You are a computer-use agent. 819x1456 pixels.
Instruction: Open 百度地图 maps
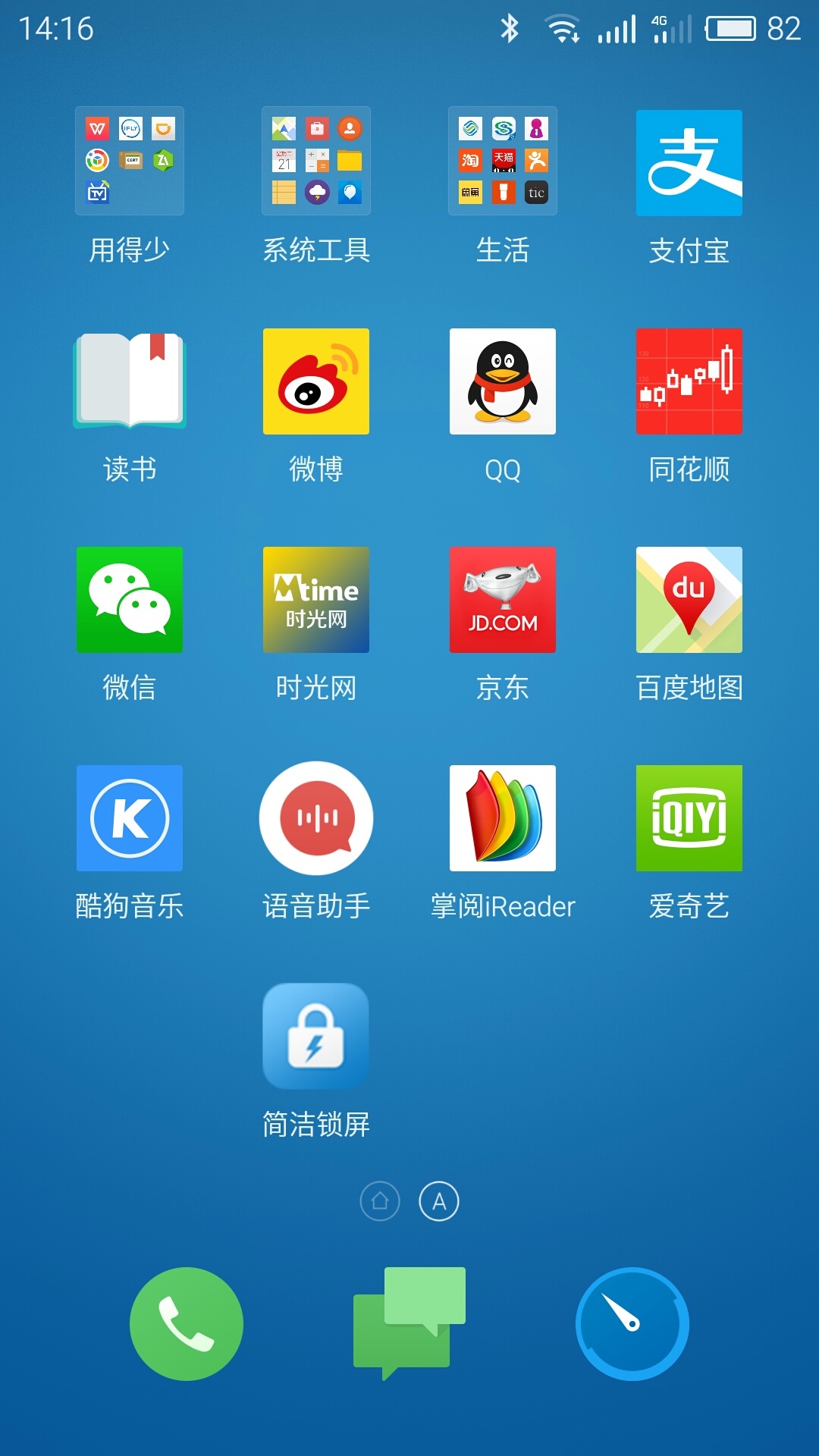click(689, 600)
